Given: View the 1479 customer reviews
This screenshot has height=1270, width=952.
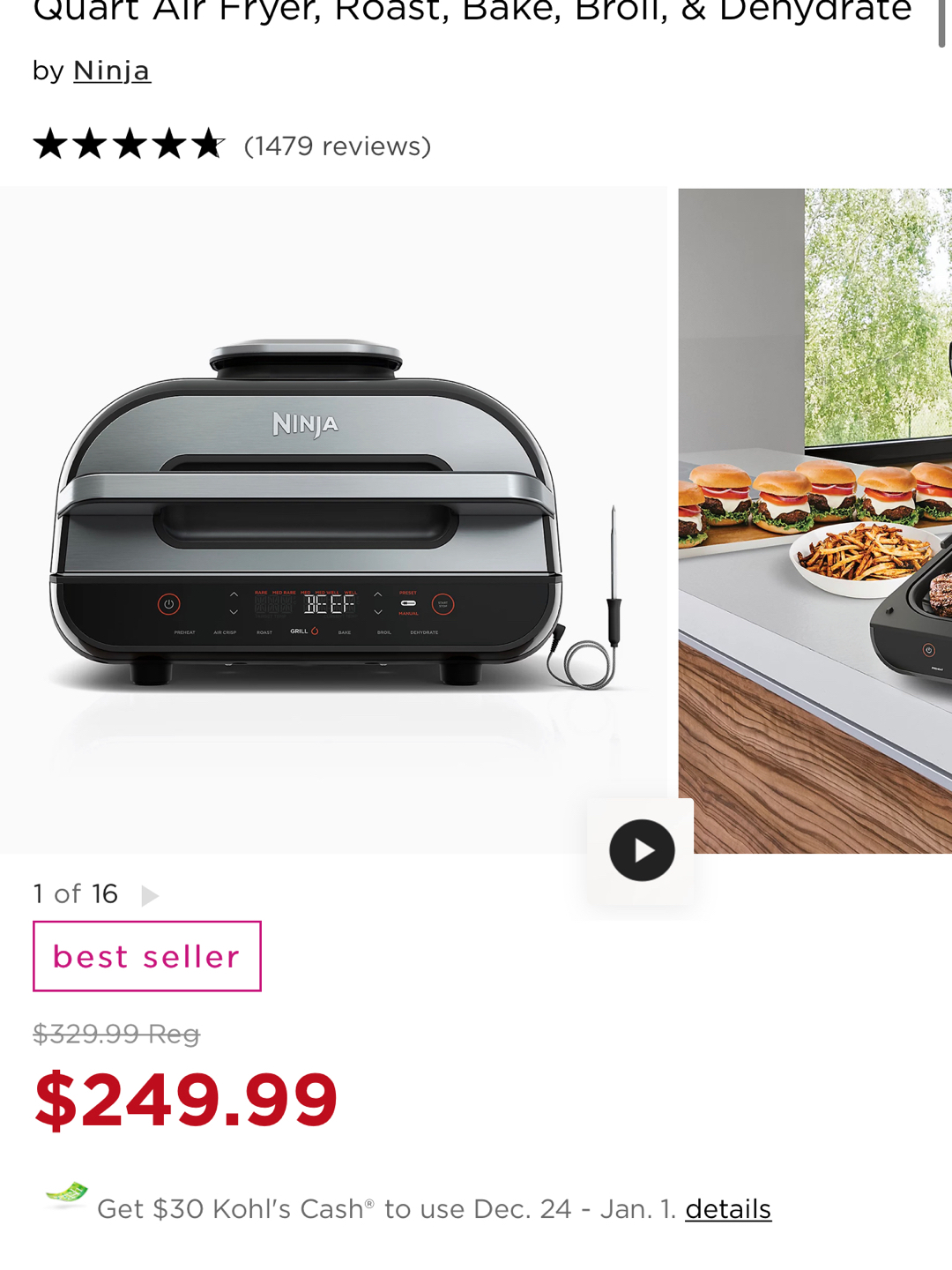Looking at the screenshot, I should pyautogui.click(x=337, y=146).
